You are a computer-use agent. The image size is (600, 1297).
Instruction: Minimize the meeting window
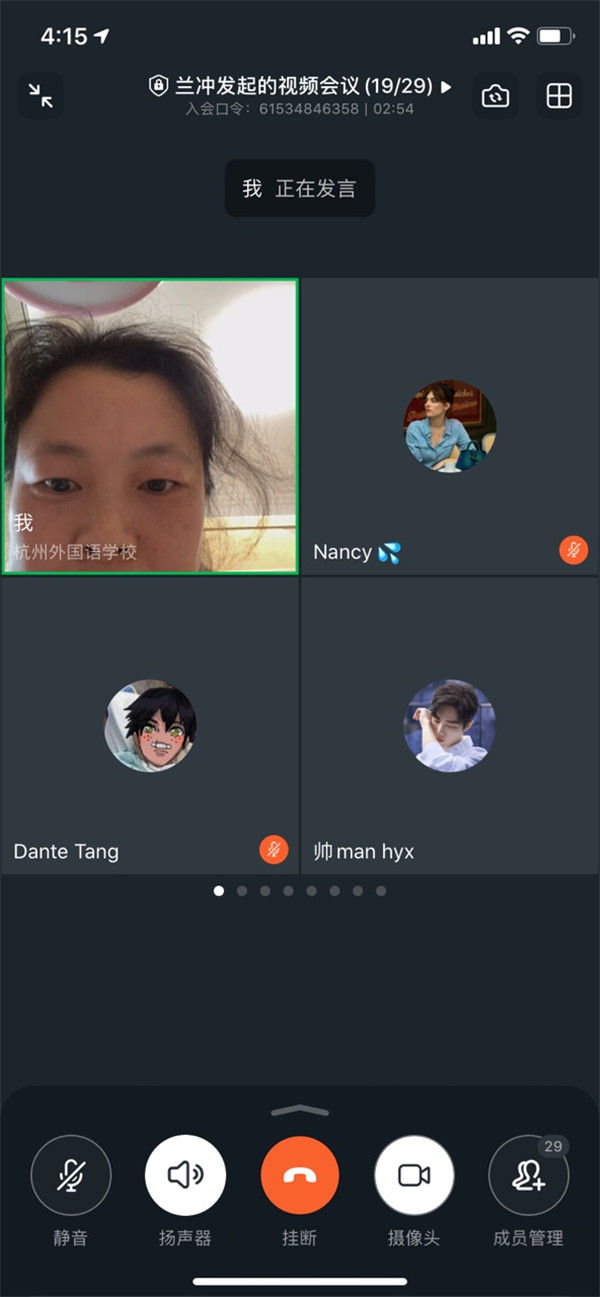[41, 96]
